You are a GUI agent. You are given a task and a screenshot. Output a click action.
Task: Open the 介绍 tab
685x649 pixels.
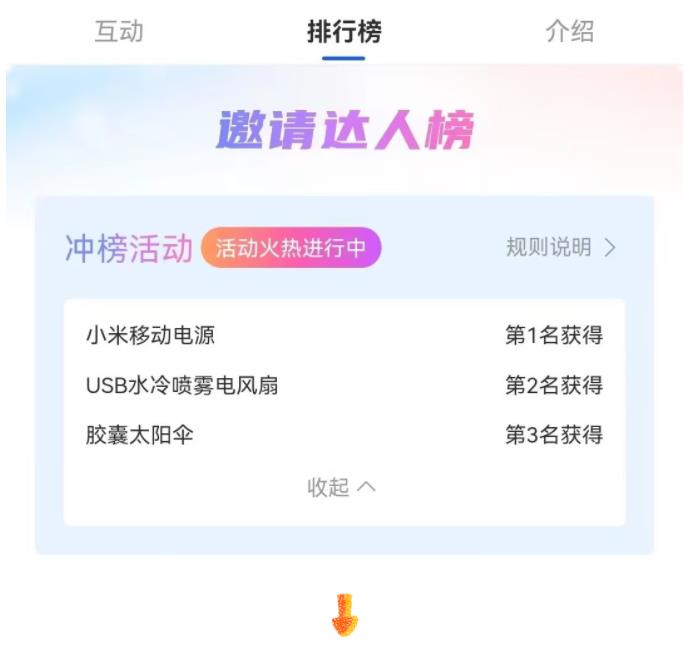point(569,31)
